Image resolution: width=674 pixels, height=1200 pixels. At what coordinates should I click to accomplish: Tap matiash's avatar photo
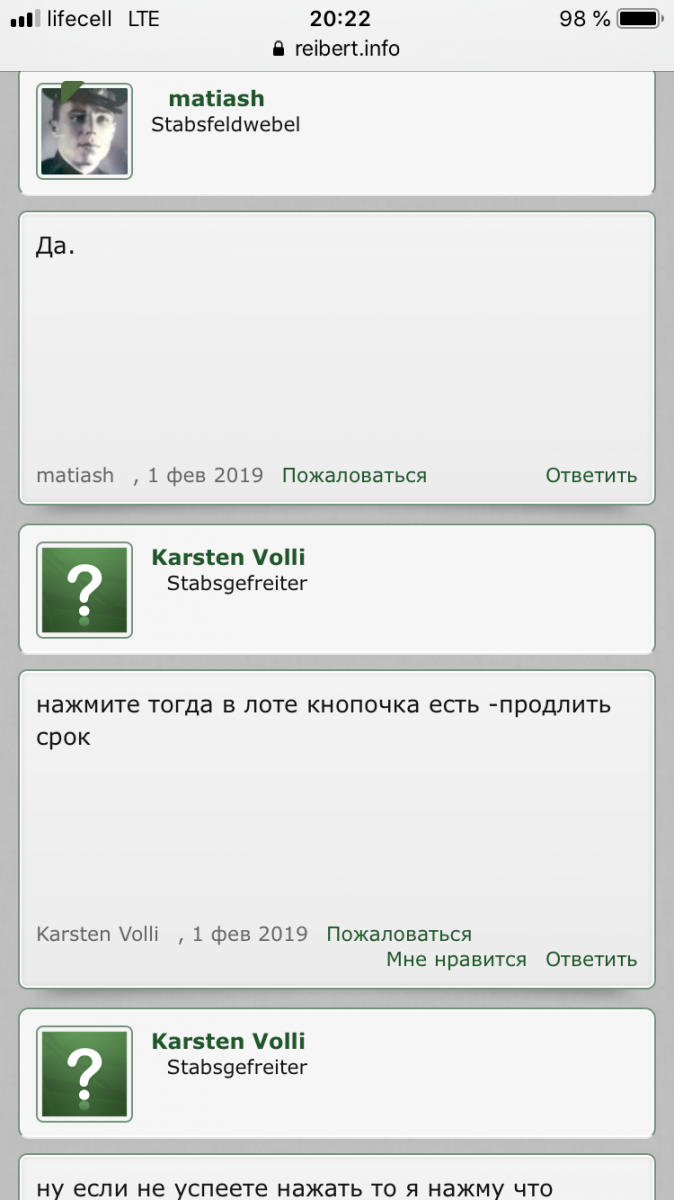(84, 131)
